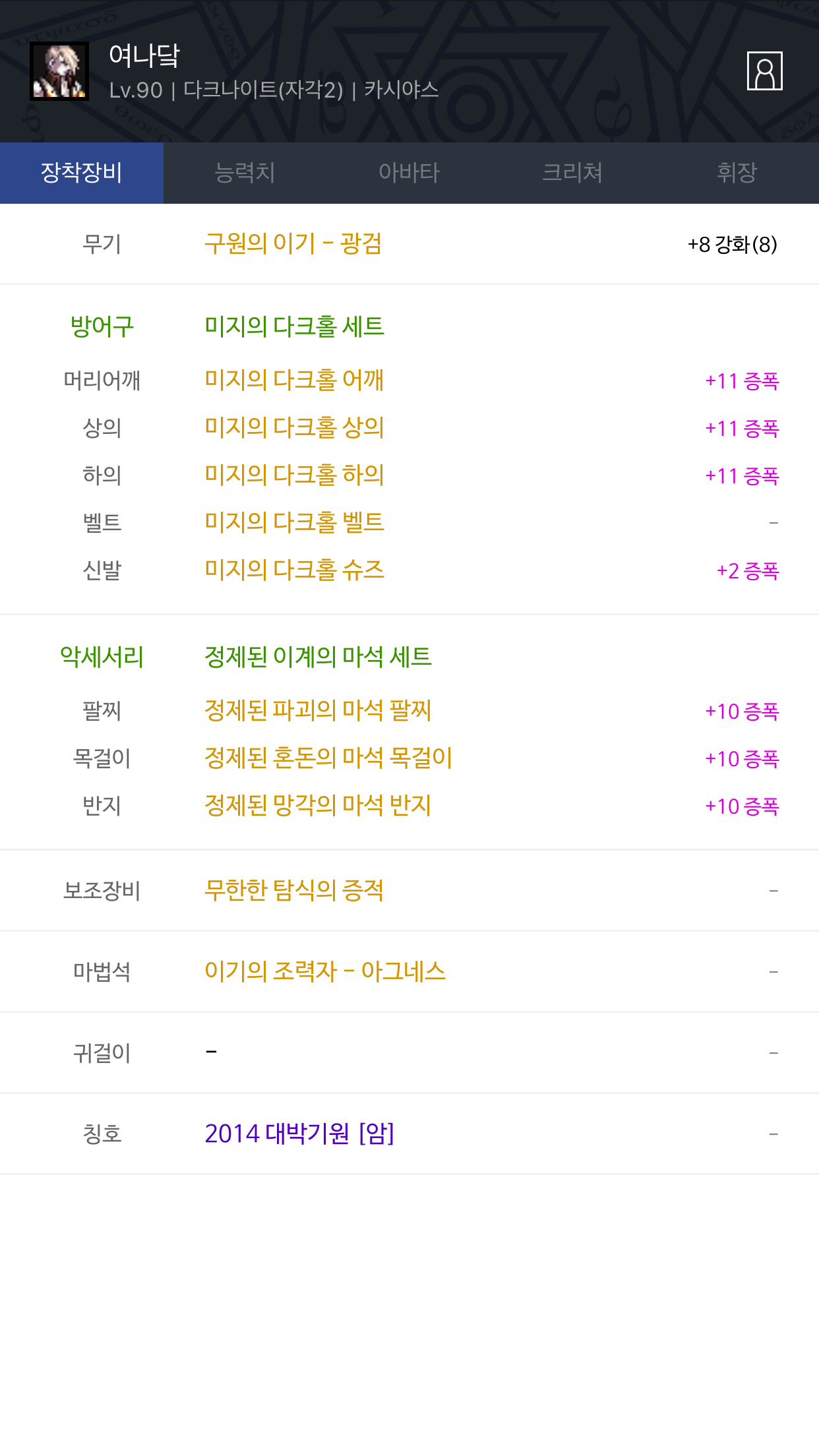Image resolution: width=819 pixels, height=1456 pixels.
Task: Open 이기의 조력자 - 아그네스
Action: [325, 971]
